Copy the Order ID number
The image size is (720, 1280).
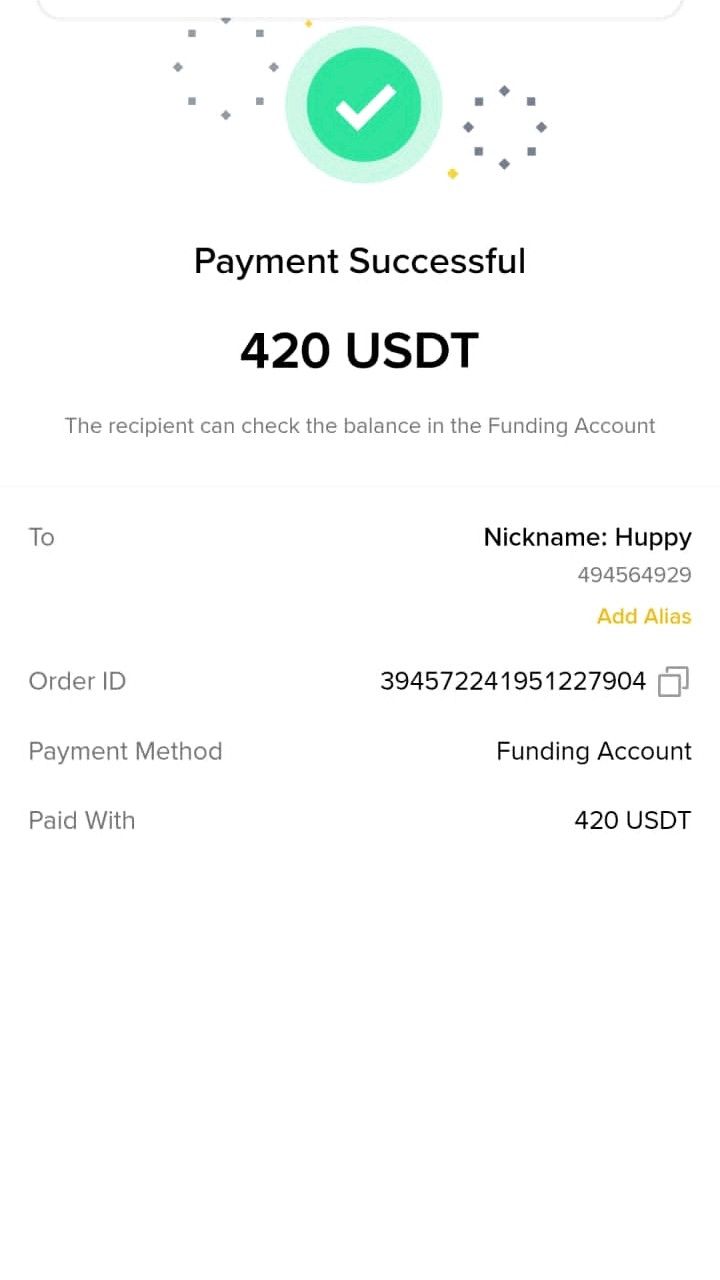[x=673, y=682]
